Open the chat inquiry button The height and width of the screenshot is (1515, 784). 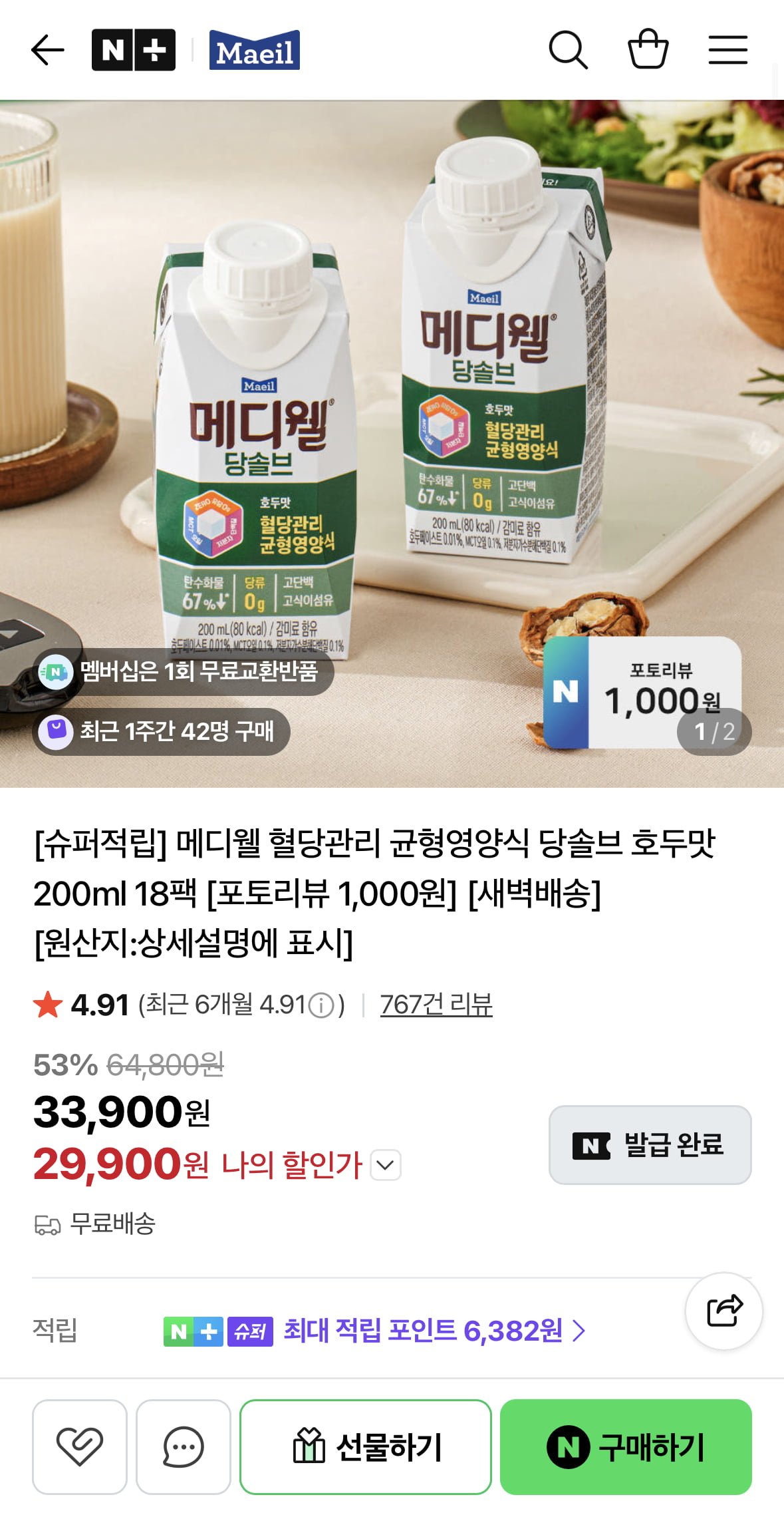point(183,1446)
